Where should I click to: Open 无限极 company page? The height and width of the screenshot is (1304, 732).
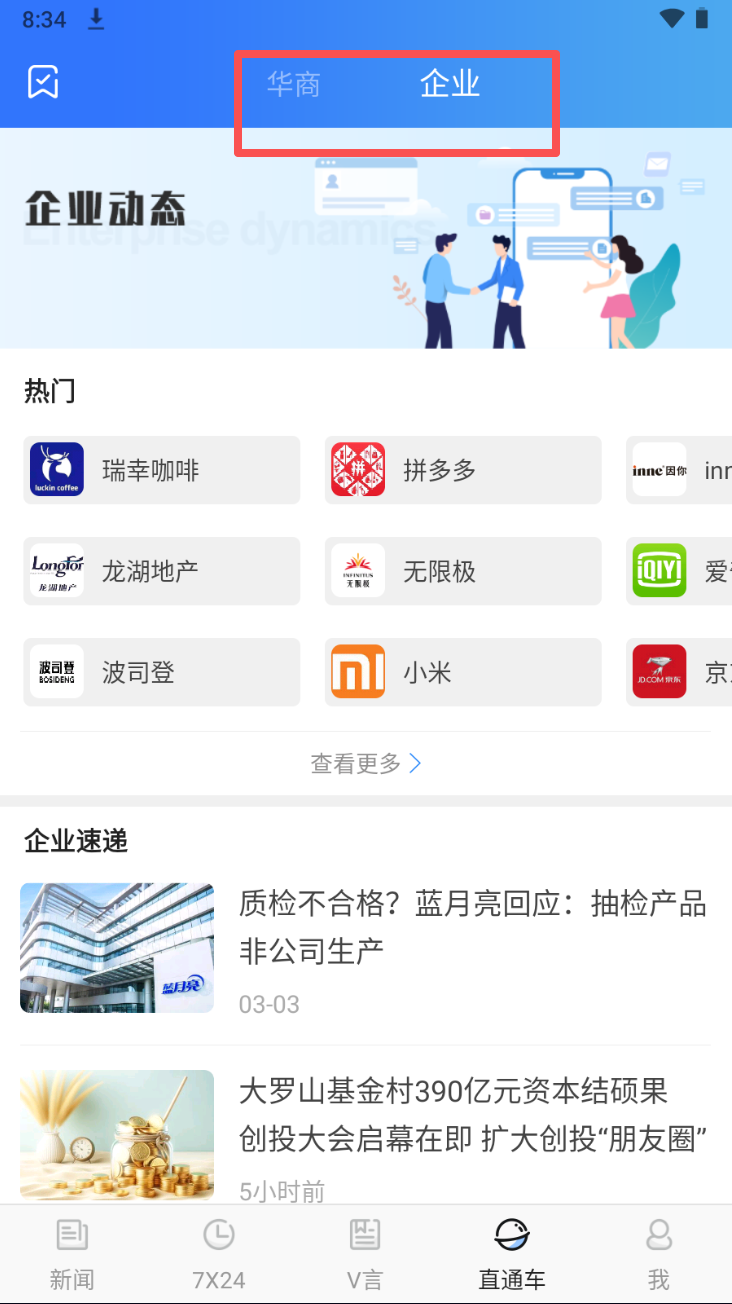463,571
